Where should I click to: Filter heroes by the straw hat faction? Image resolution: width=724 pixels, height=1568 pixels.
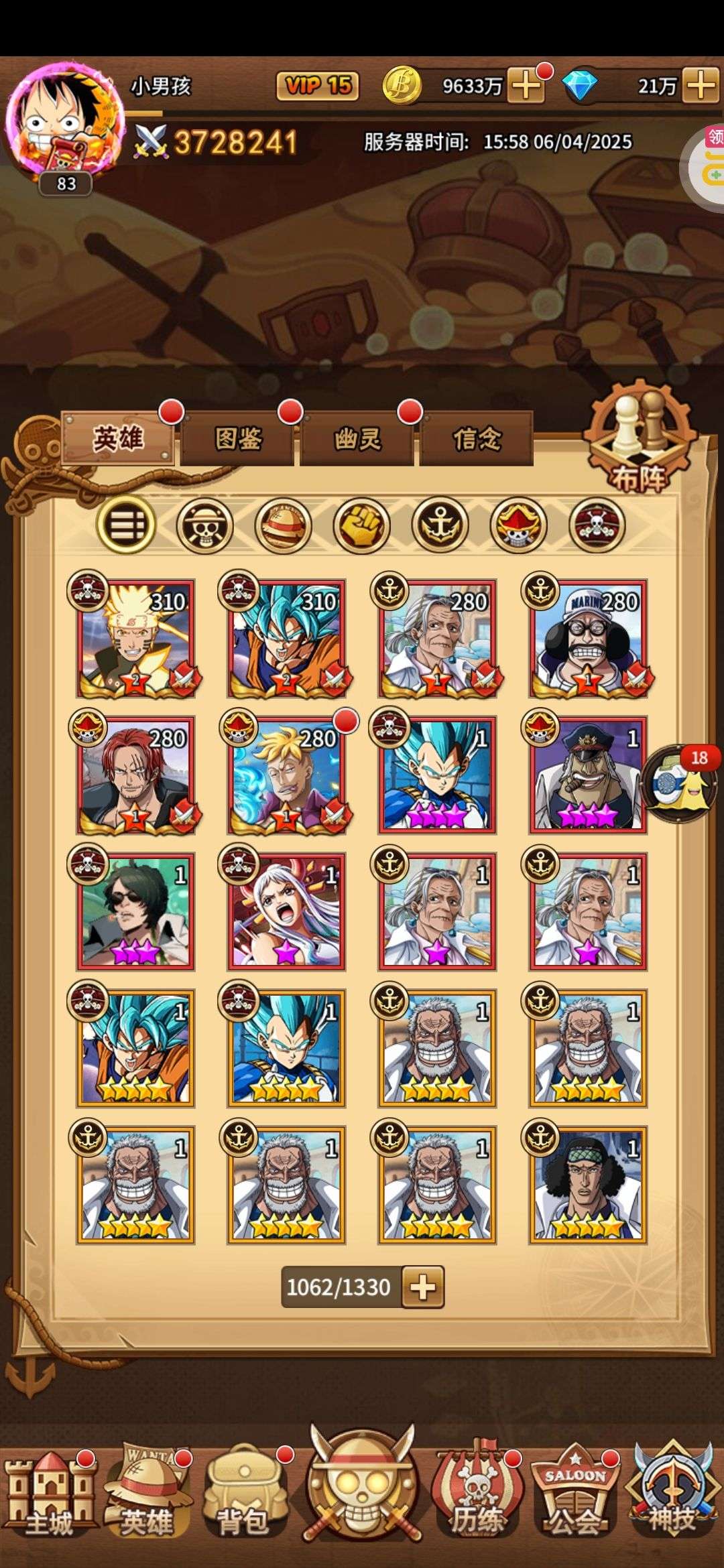(x=283, y=525)
